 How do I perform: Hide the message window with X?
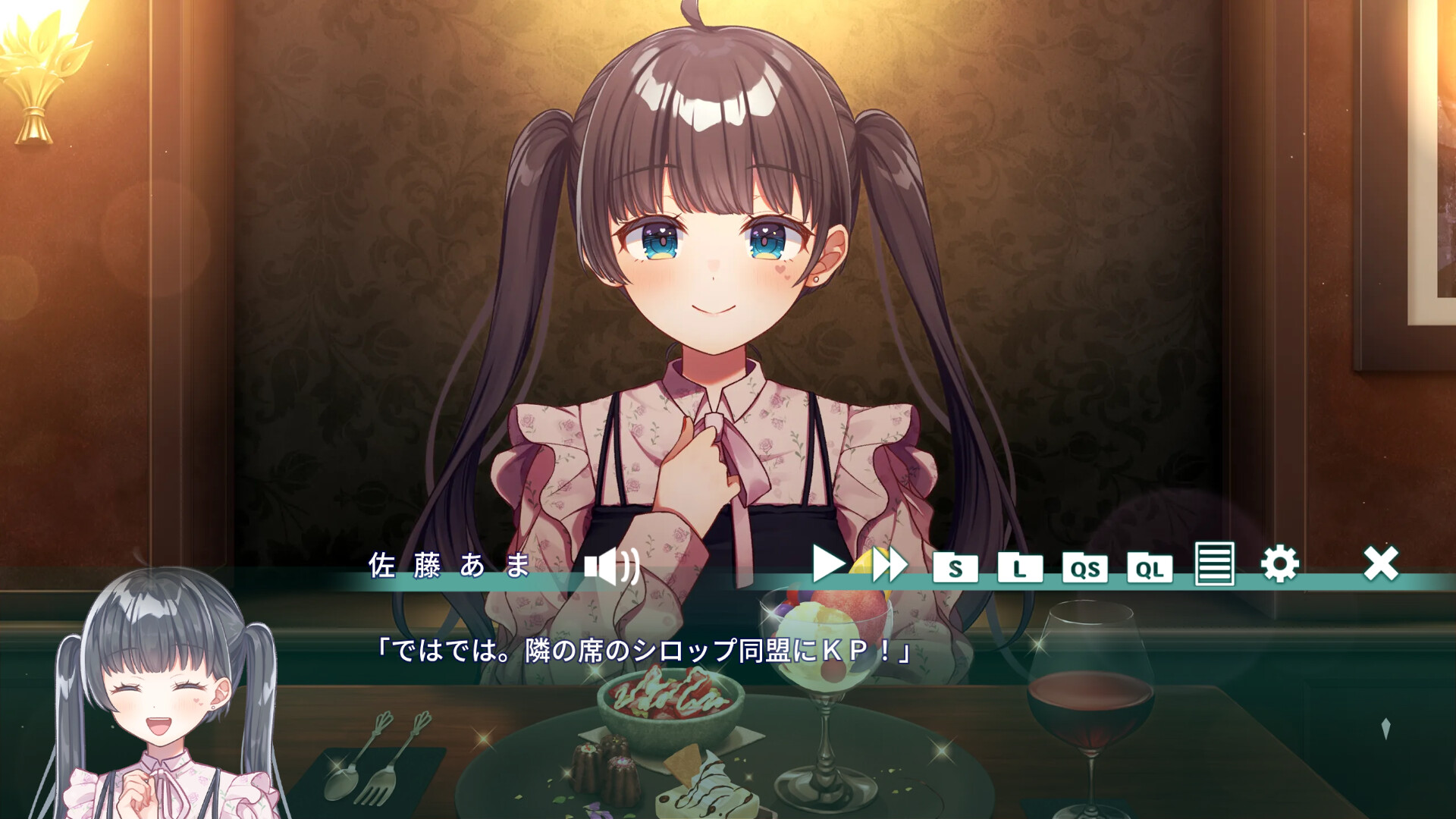point(1380,563)
